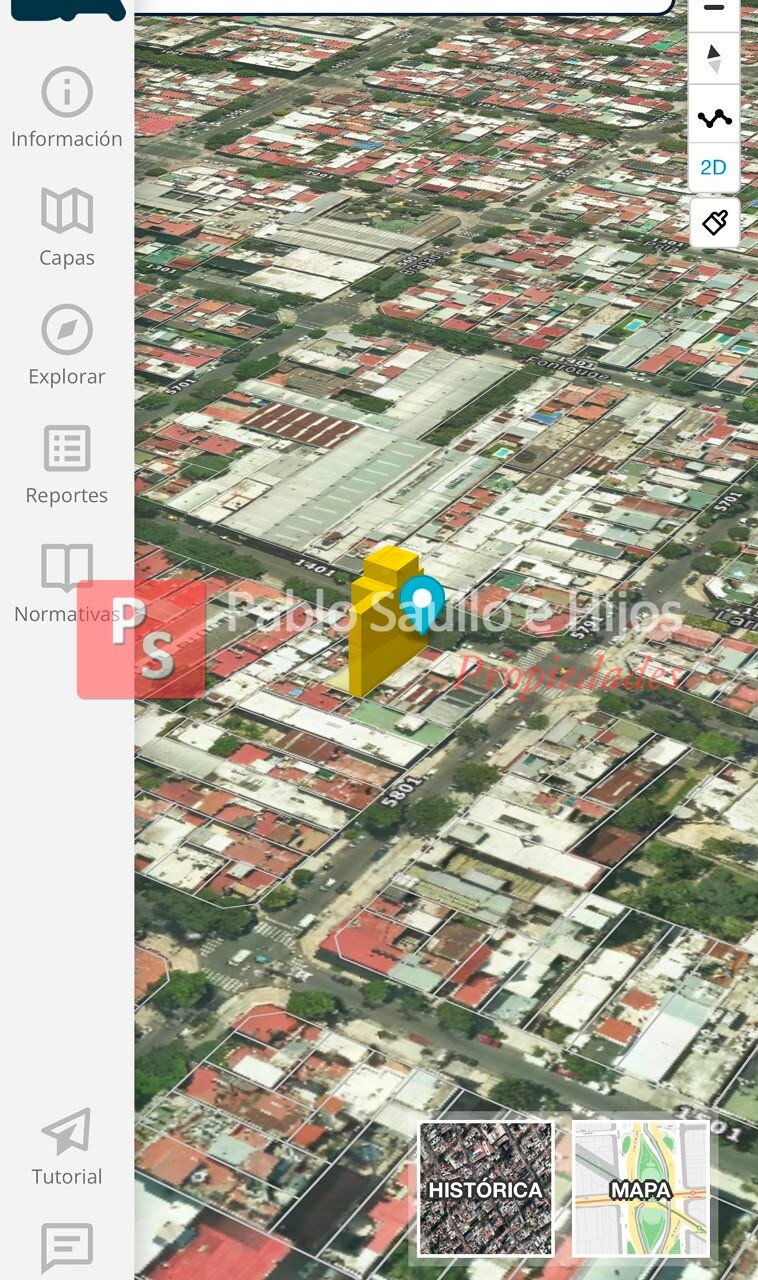
Task: Open the Capas layers menu
Action: click(x=67, y=228)
